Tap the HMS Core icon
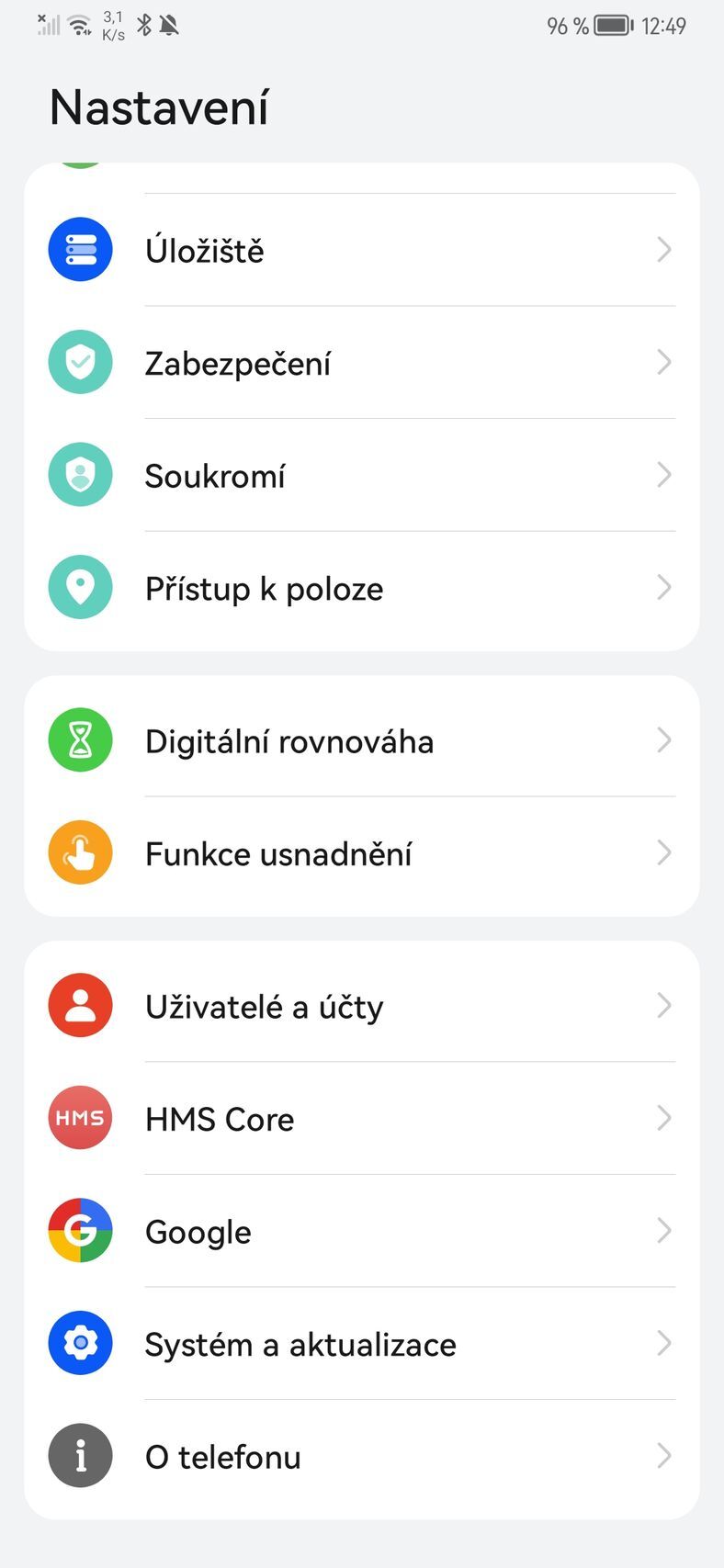 click(x=80, y=1118)
